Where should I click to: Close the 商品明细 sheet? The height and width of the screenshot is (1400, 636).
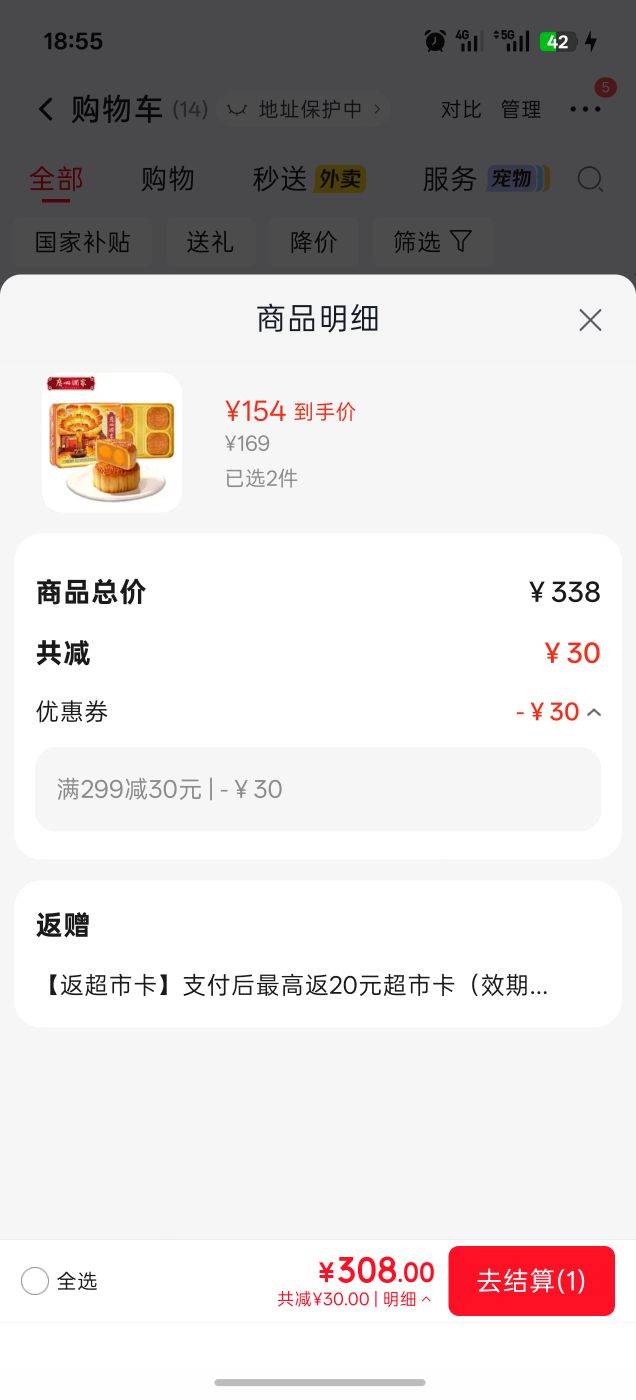tap(590, 320)
